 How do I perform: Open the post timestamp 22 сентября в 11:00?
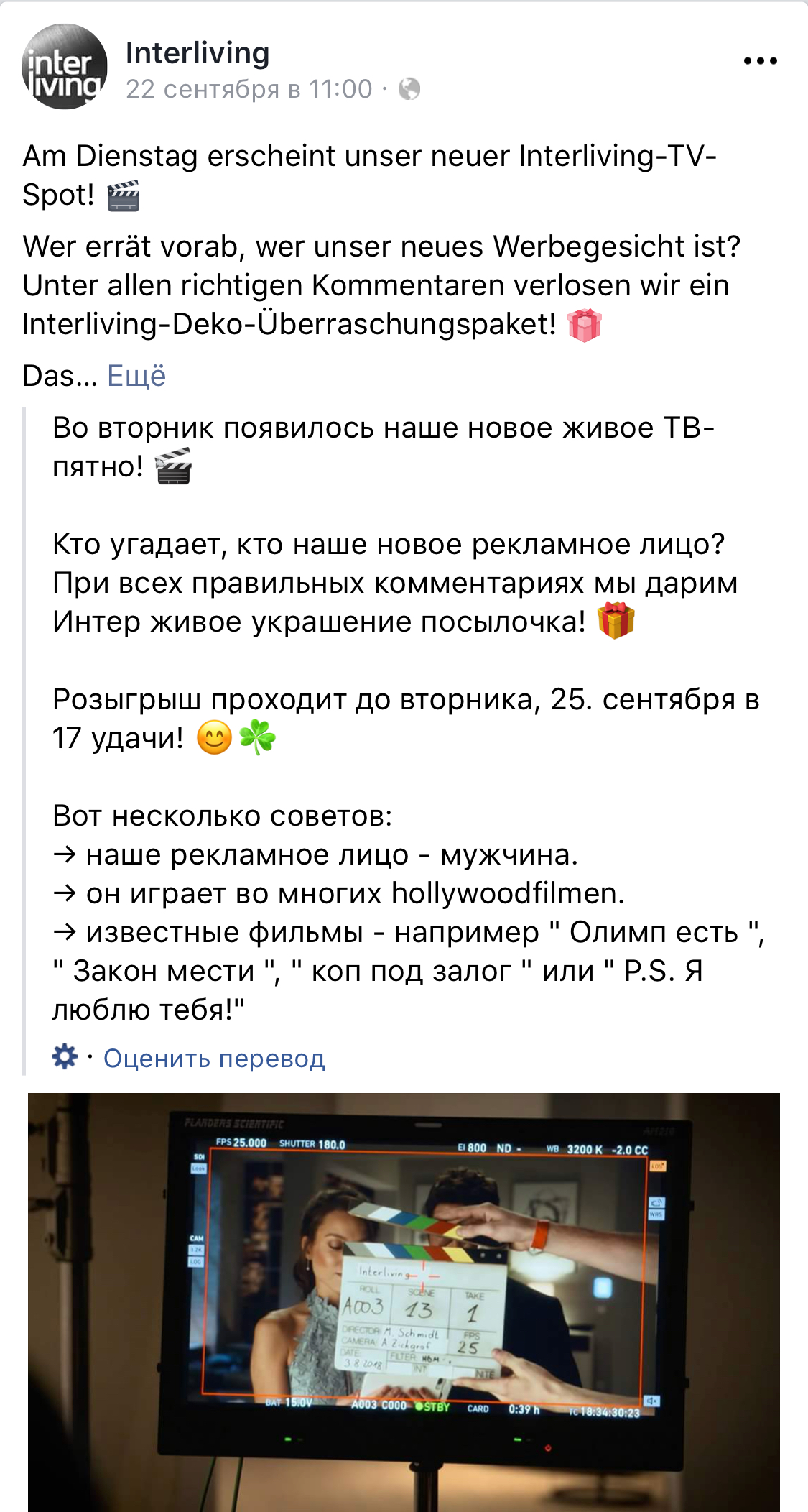coord(249,89)
